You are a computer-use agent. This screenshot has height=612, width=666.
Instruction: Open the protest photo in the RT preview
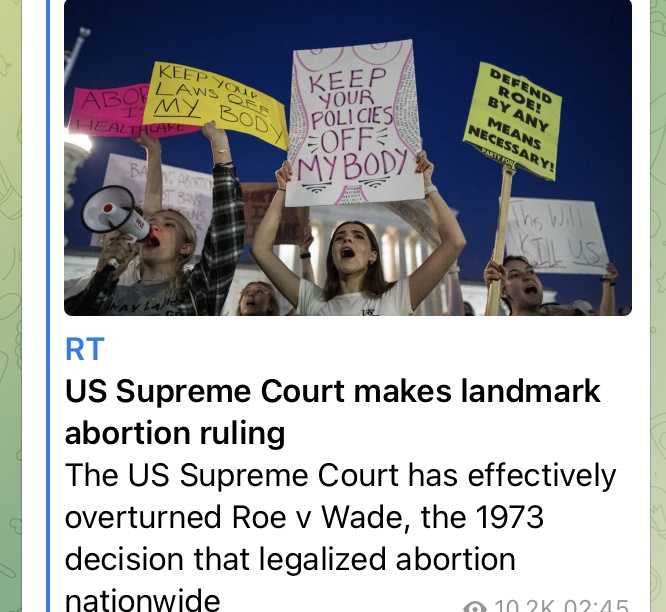click(x=347, y=158)
